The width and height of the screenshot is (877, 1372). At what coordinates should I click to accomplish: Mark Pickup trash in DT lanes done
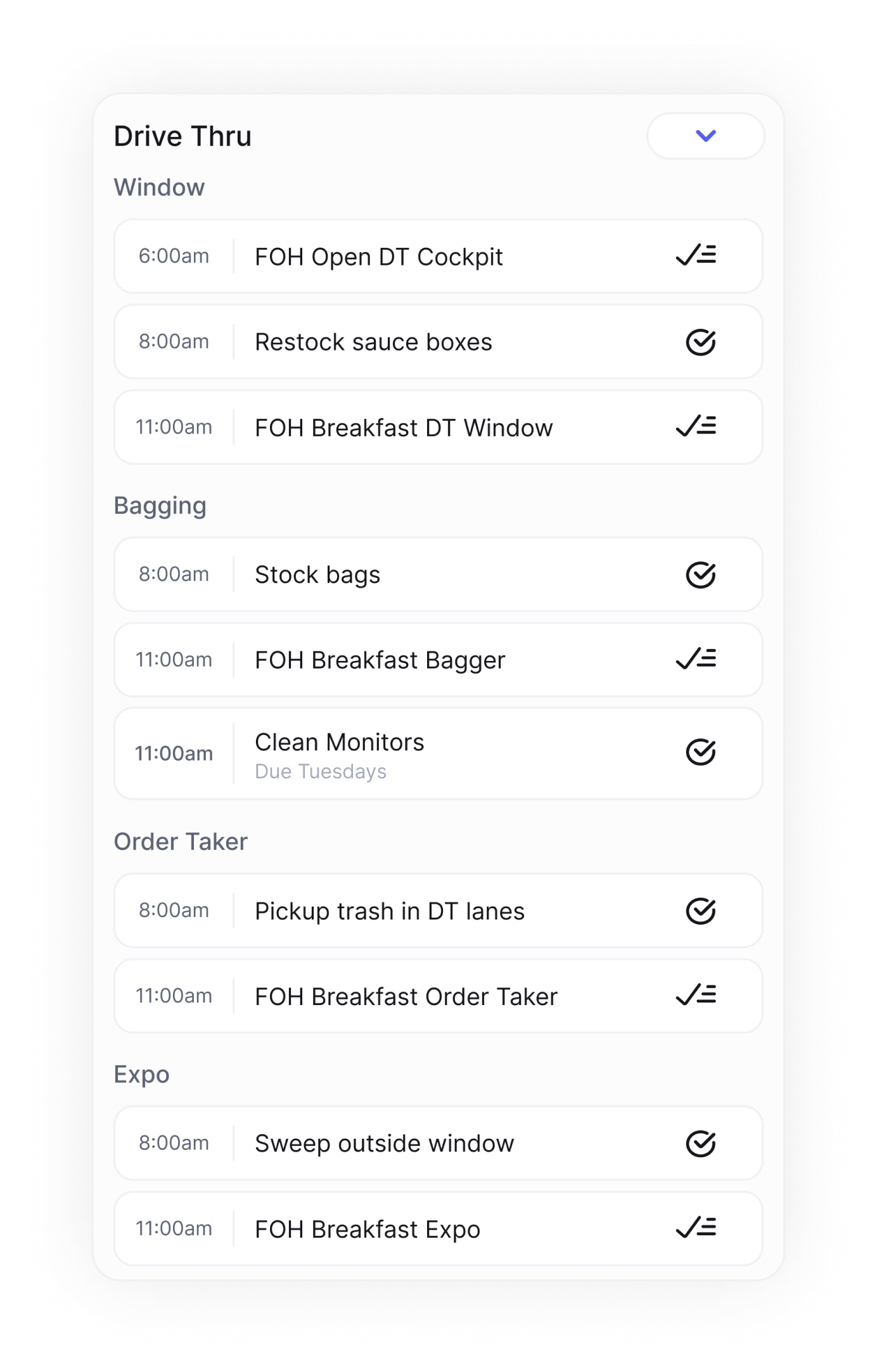[700, 911]
